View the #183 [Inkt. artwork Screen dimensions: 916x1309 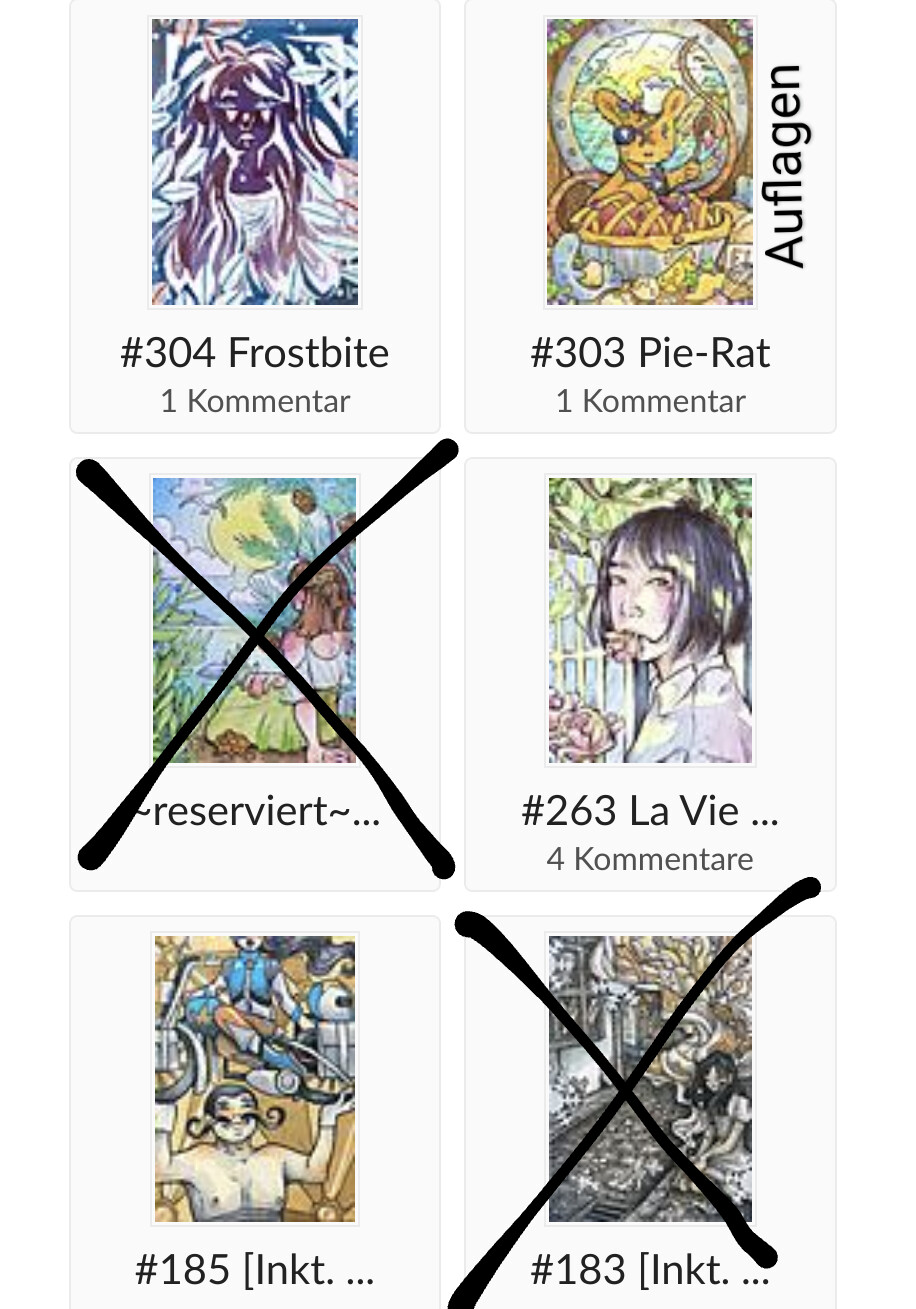(650, 1078)
